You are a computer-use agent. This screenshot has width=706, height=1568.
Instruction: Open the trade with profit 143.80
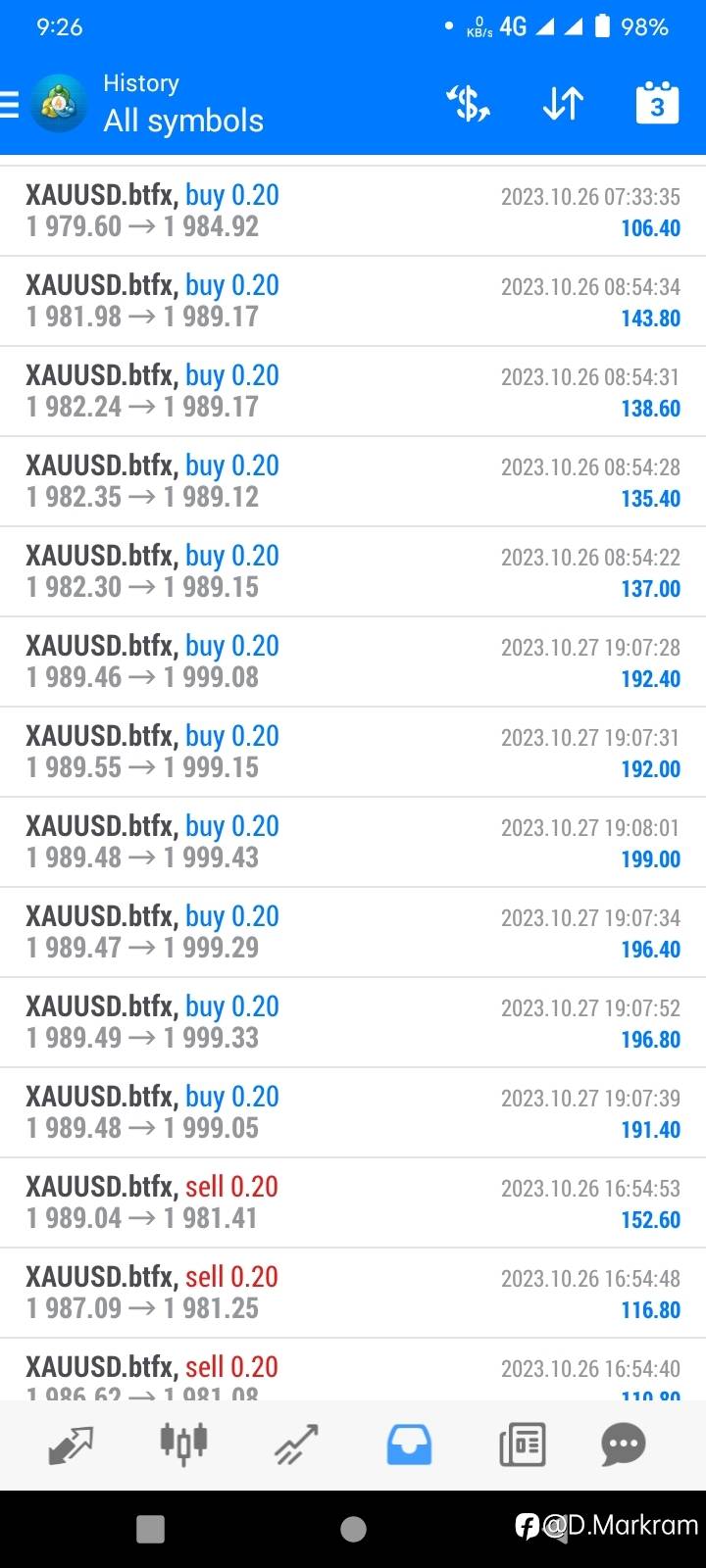[x=353, y=301]
